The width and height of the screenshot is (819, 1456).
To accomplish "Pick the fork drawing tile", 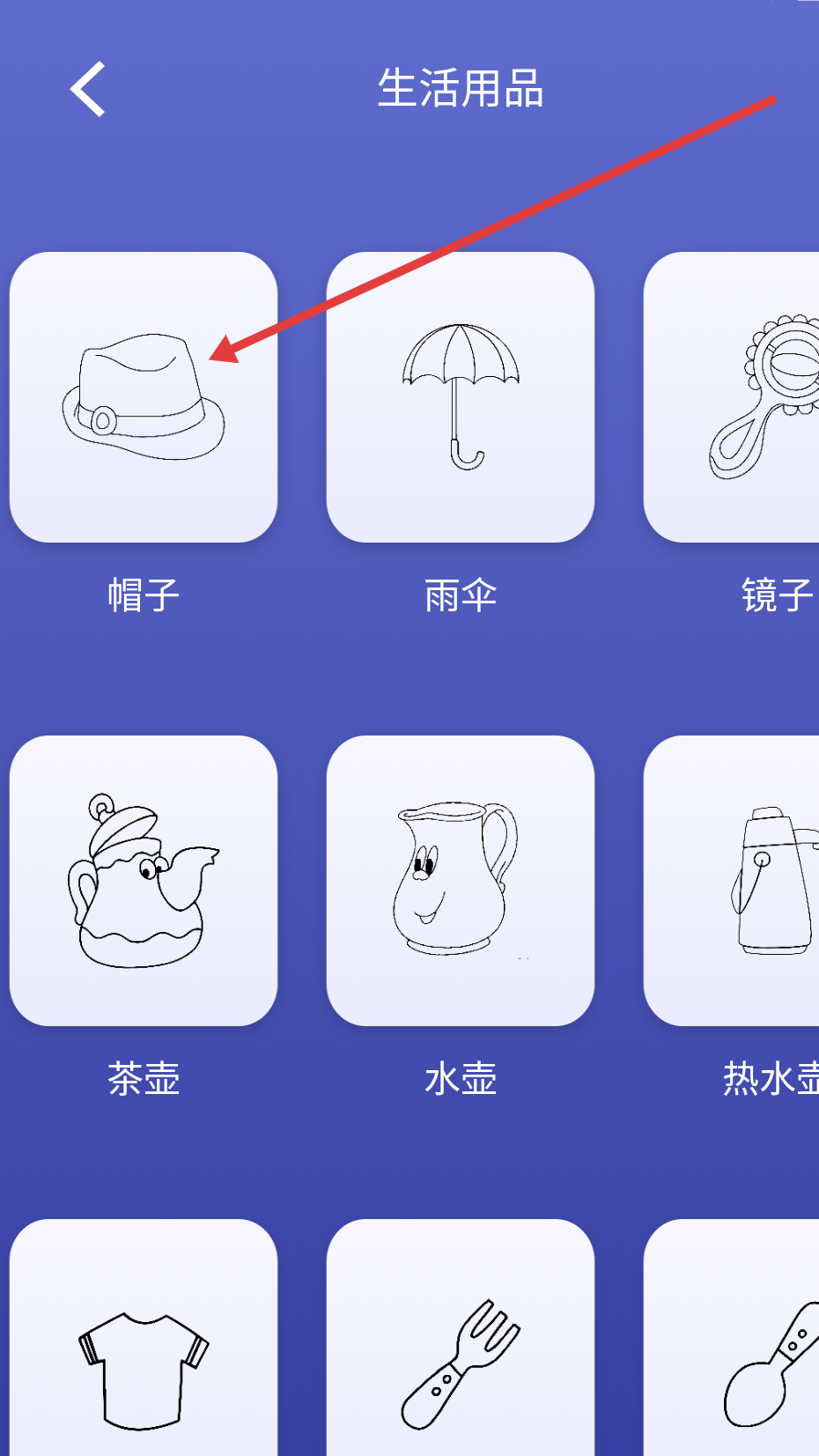I will pos(460,1348).
